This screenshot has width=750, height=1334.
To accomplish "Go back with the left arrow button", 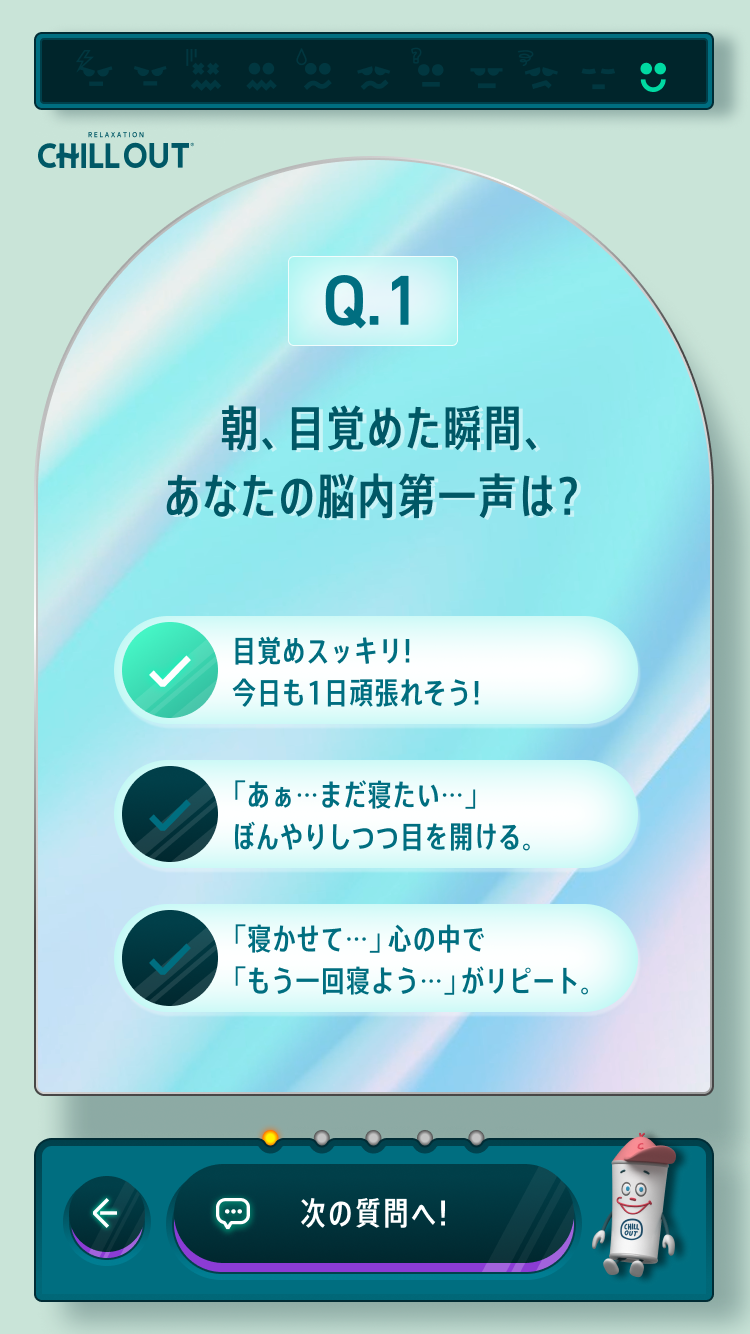I will [x=106, y=1215].
